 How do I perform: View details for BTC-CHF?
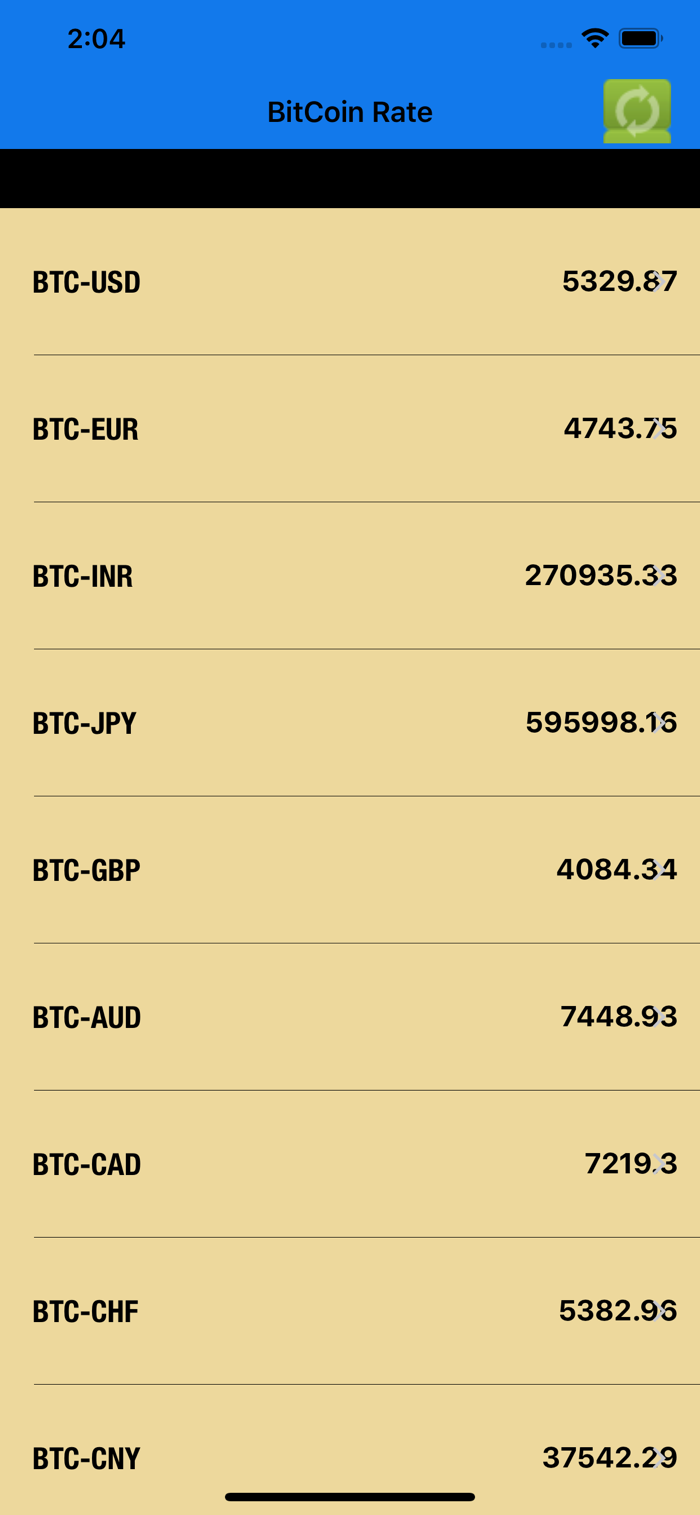350,1311
